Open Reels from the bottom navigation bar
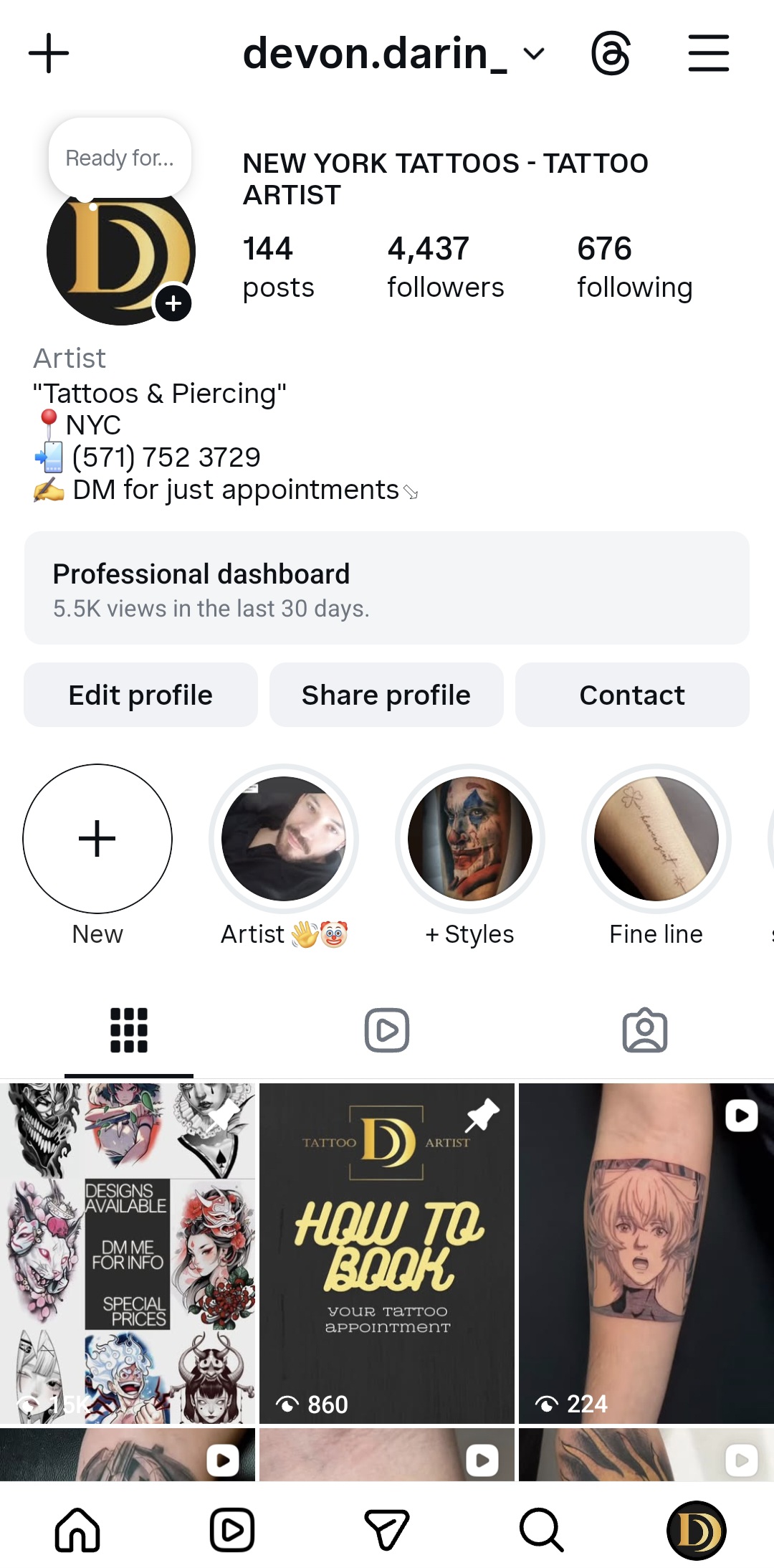This screenshot has width=774, height=1568. pos(231,1531)
